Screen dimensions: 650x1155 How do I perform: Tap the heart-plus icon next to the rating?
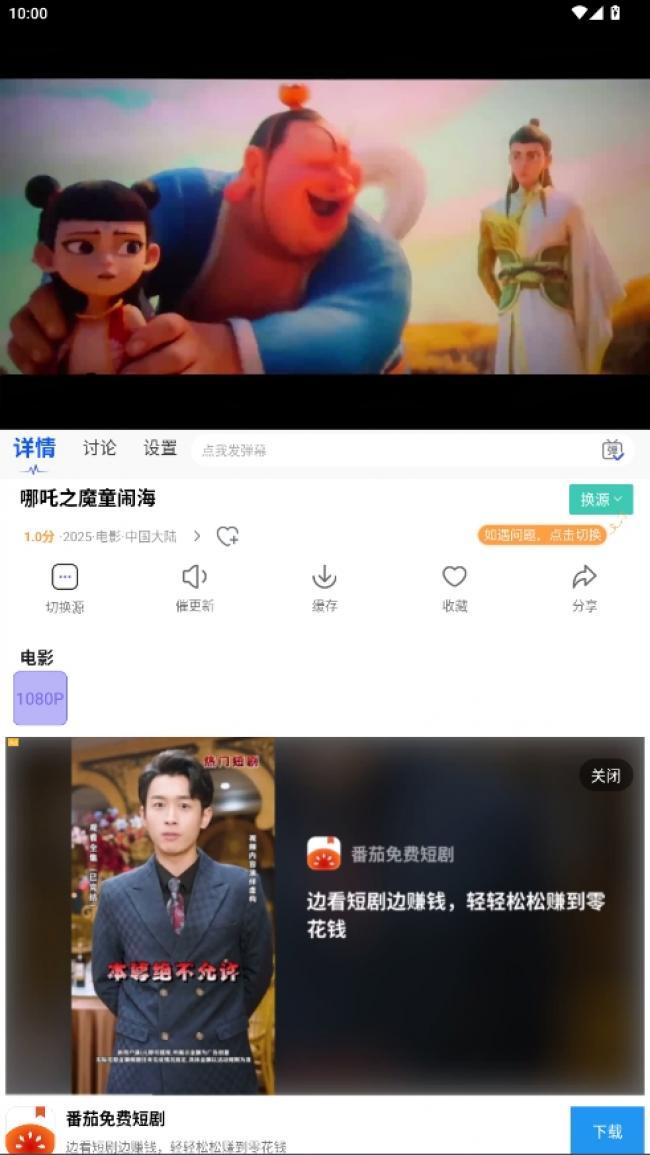(228, 536)
